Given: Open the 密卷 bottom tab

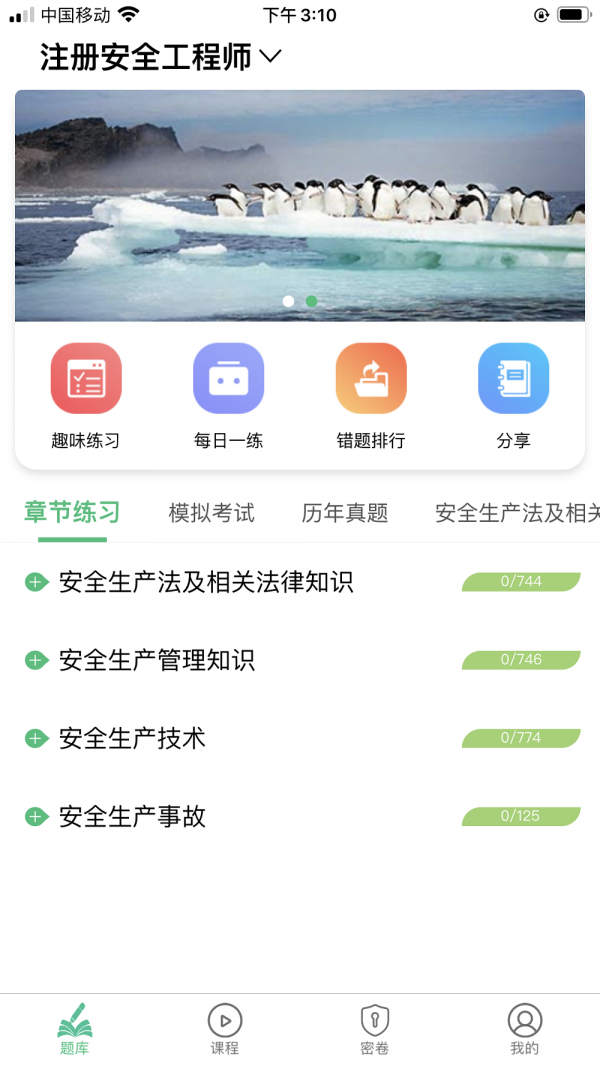Looking at the screenshot, I should tap(375, 1030).
